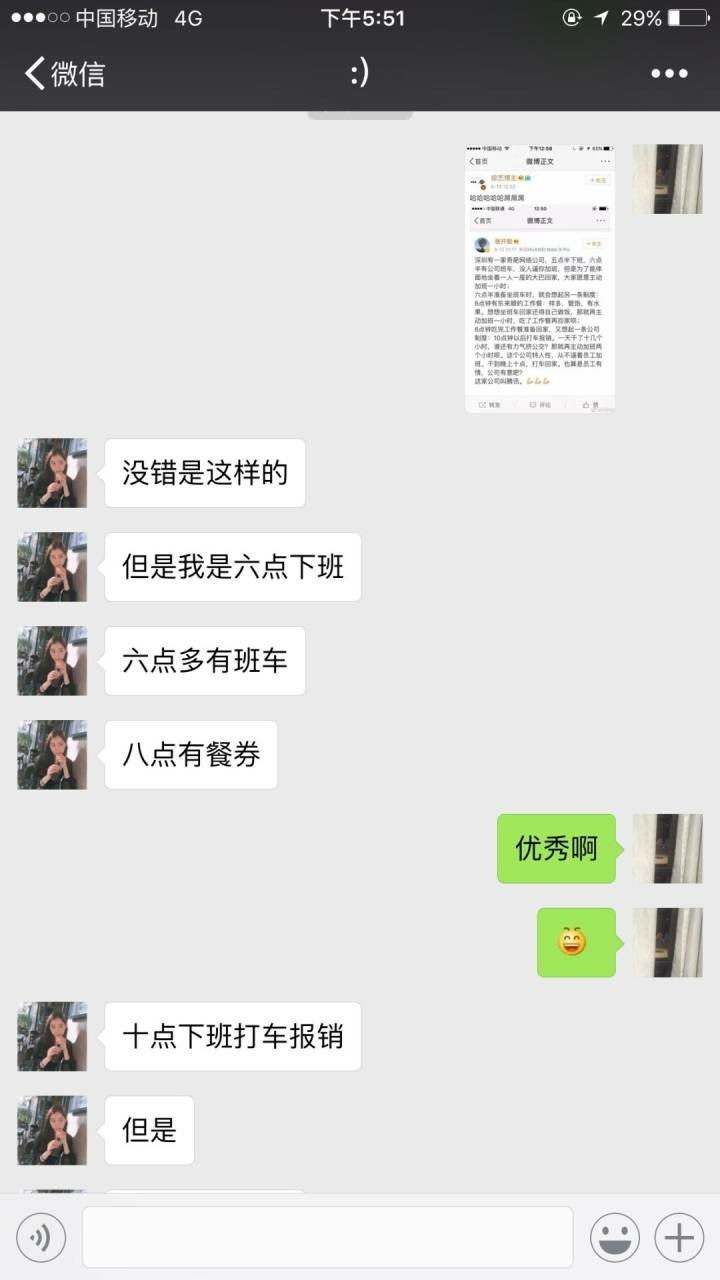Open the emoji sticker panel
The height and width of the screenshot is (1280, 720).
(614, 1238)
